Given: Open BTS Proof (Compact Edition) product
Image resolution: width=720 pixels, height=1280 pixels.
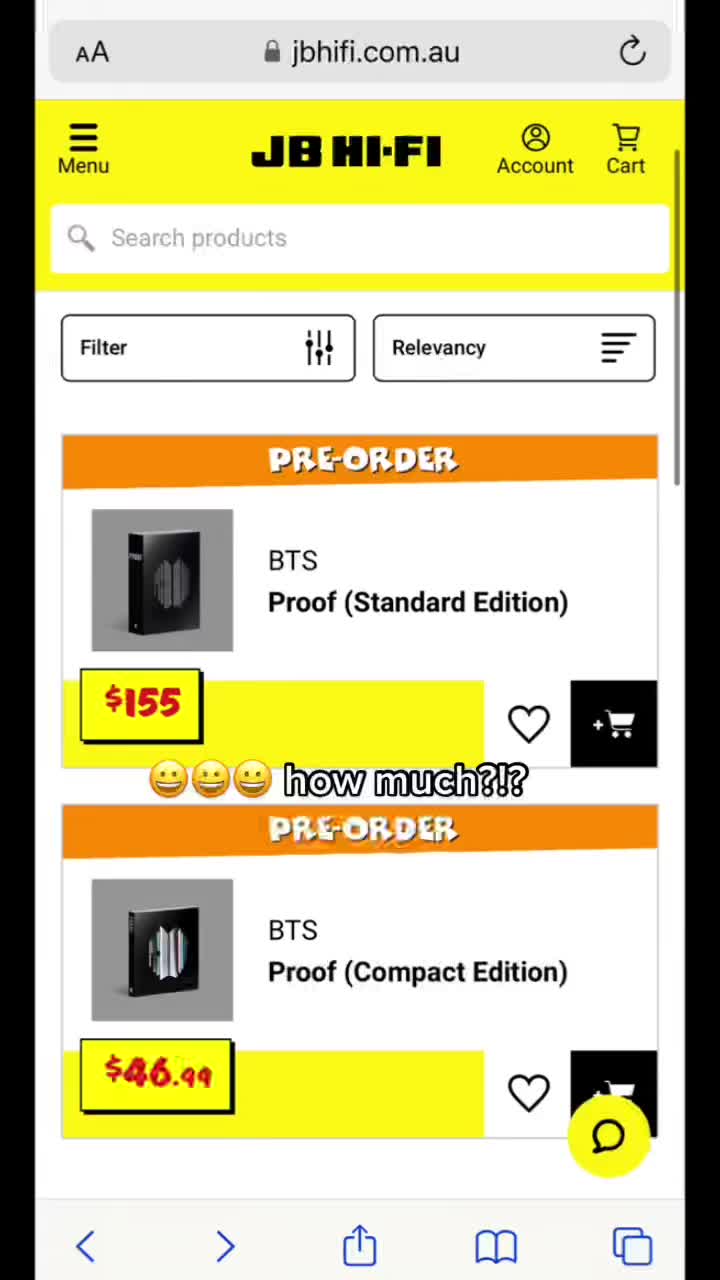Looking at the screenshot, I should click(417, 971).
